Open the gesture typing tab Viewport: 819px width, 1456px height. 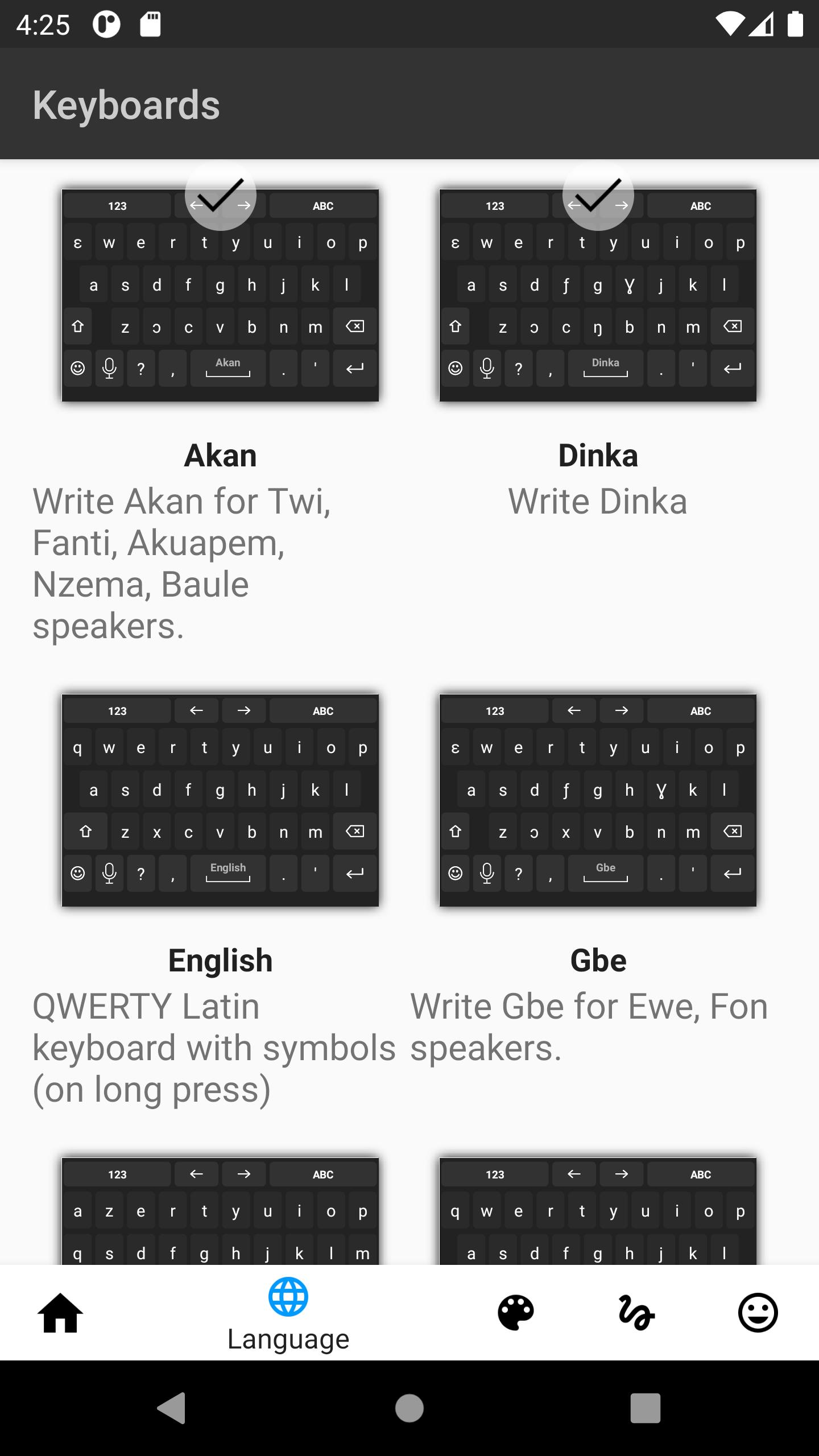tap(636, 1313)
